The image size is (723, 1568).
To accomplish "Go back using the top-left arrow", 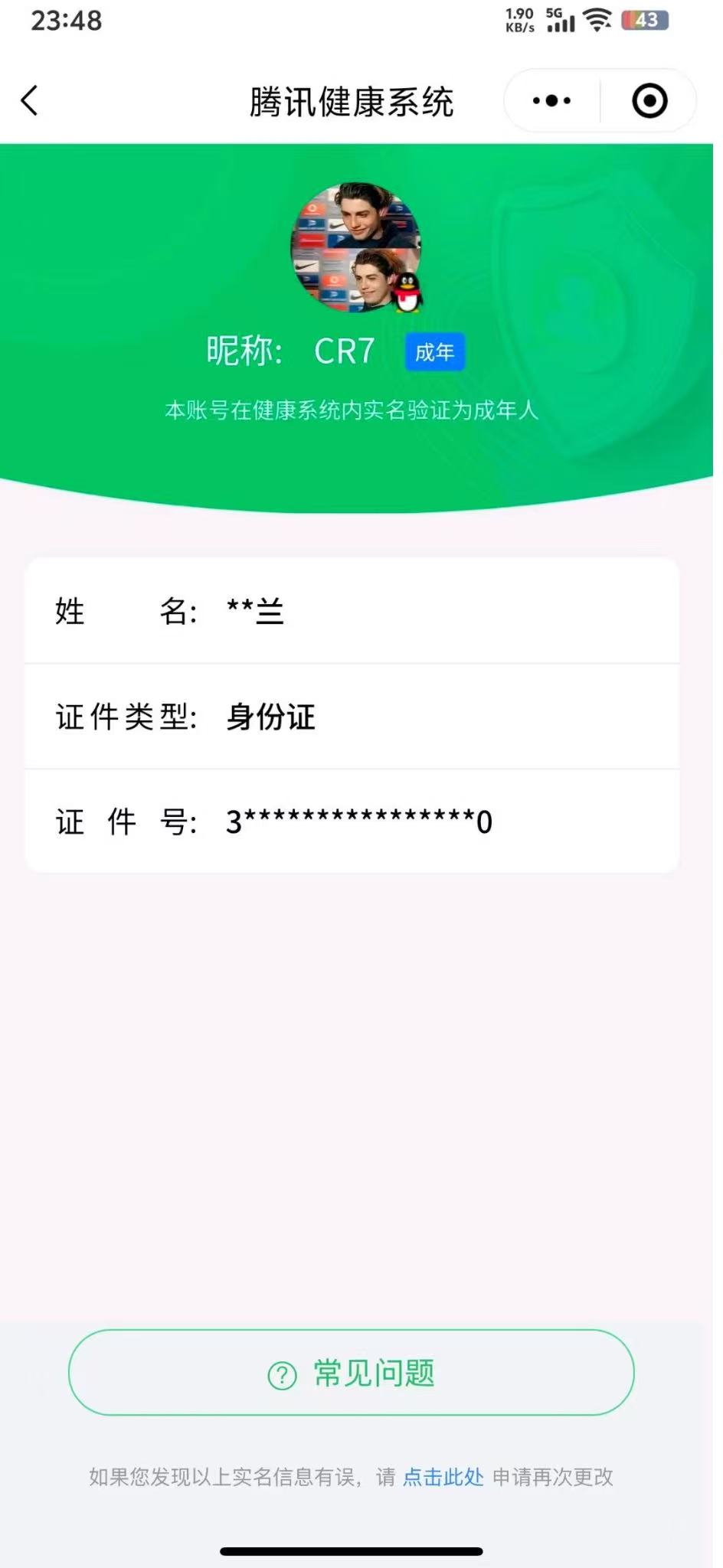I will point(29,100).
